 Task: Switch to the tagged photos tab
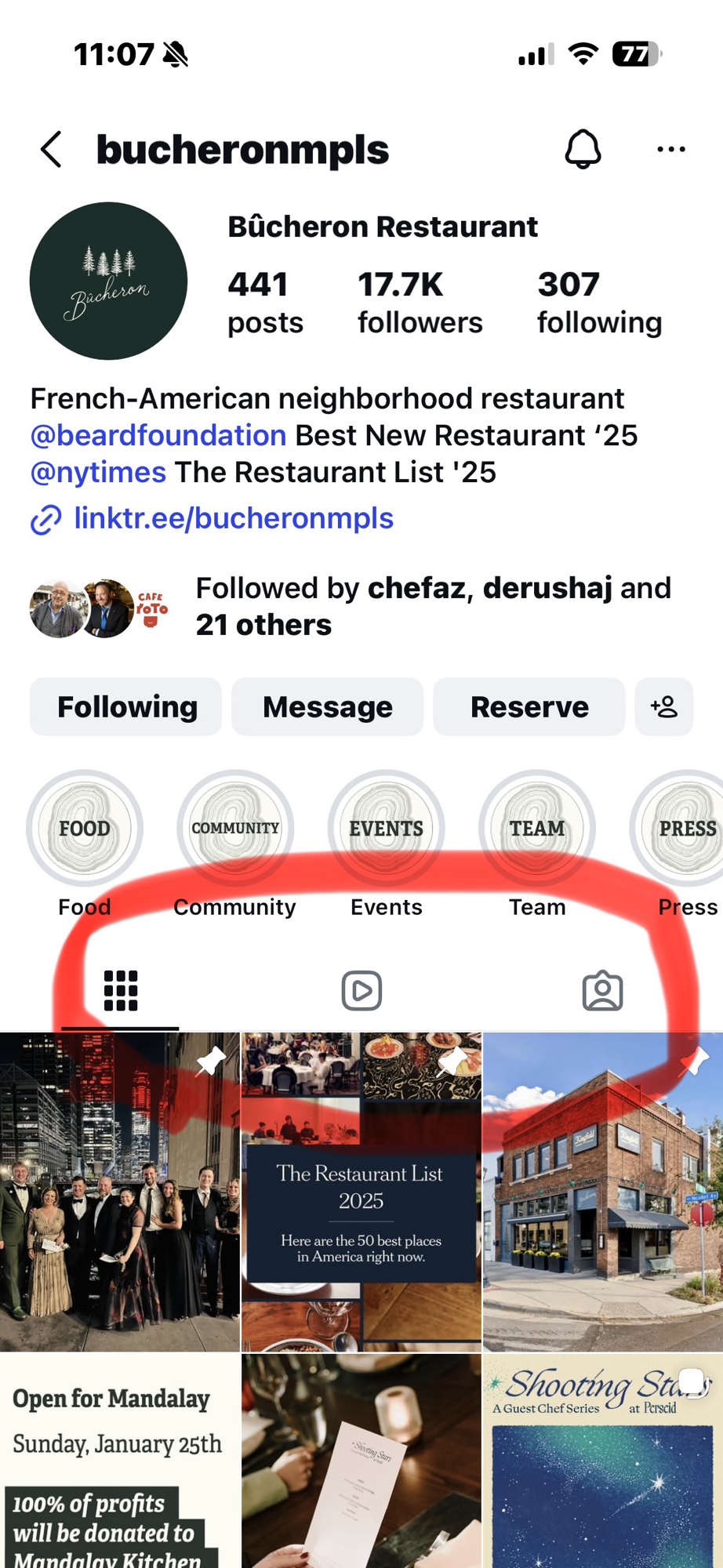(x=602, y=991)
